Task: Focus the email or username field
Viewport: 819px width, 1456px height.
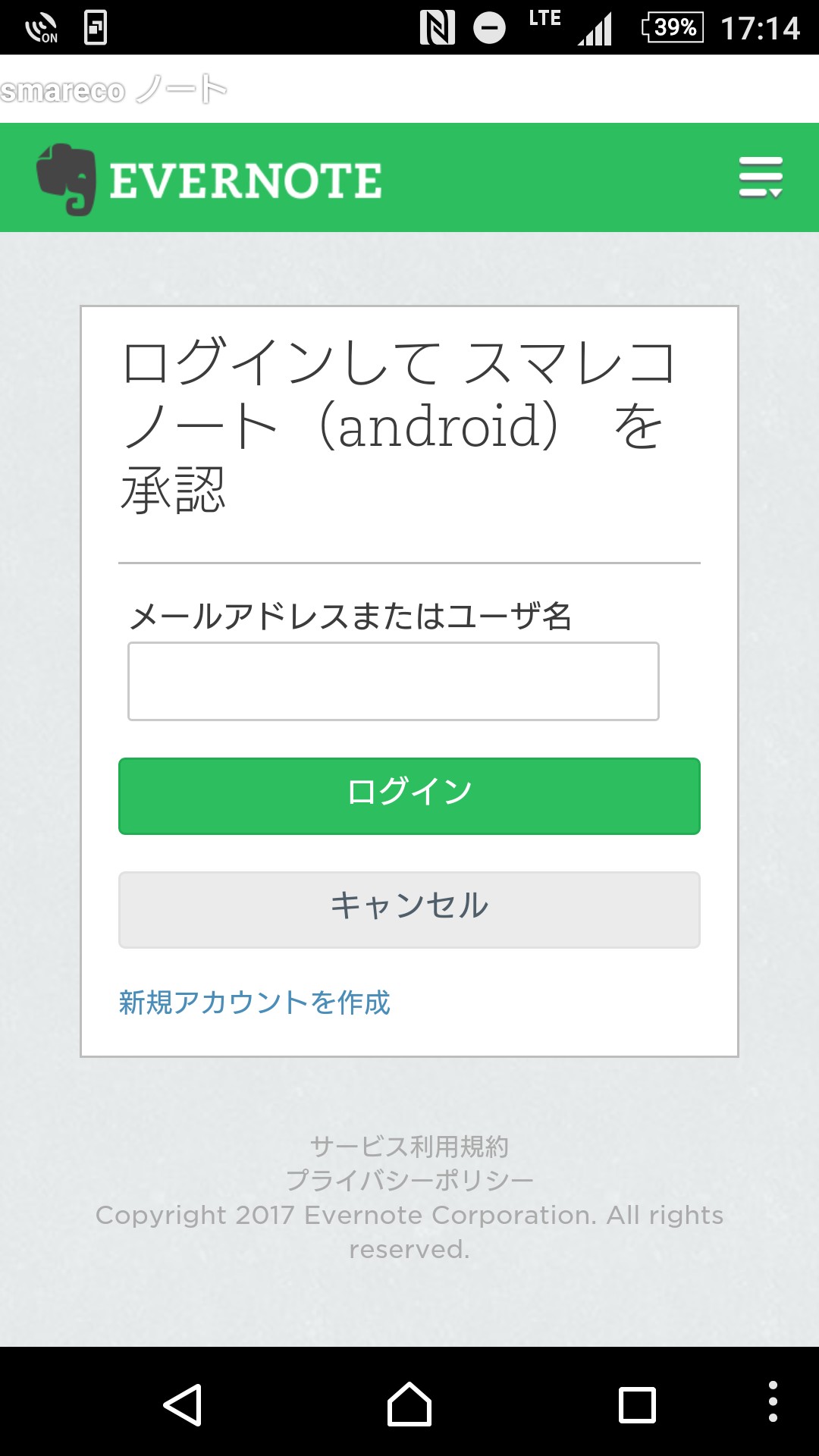Action: point(394,681)
